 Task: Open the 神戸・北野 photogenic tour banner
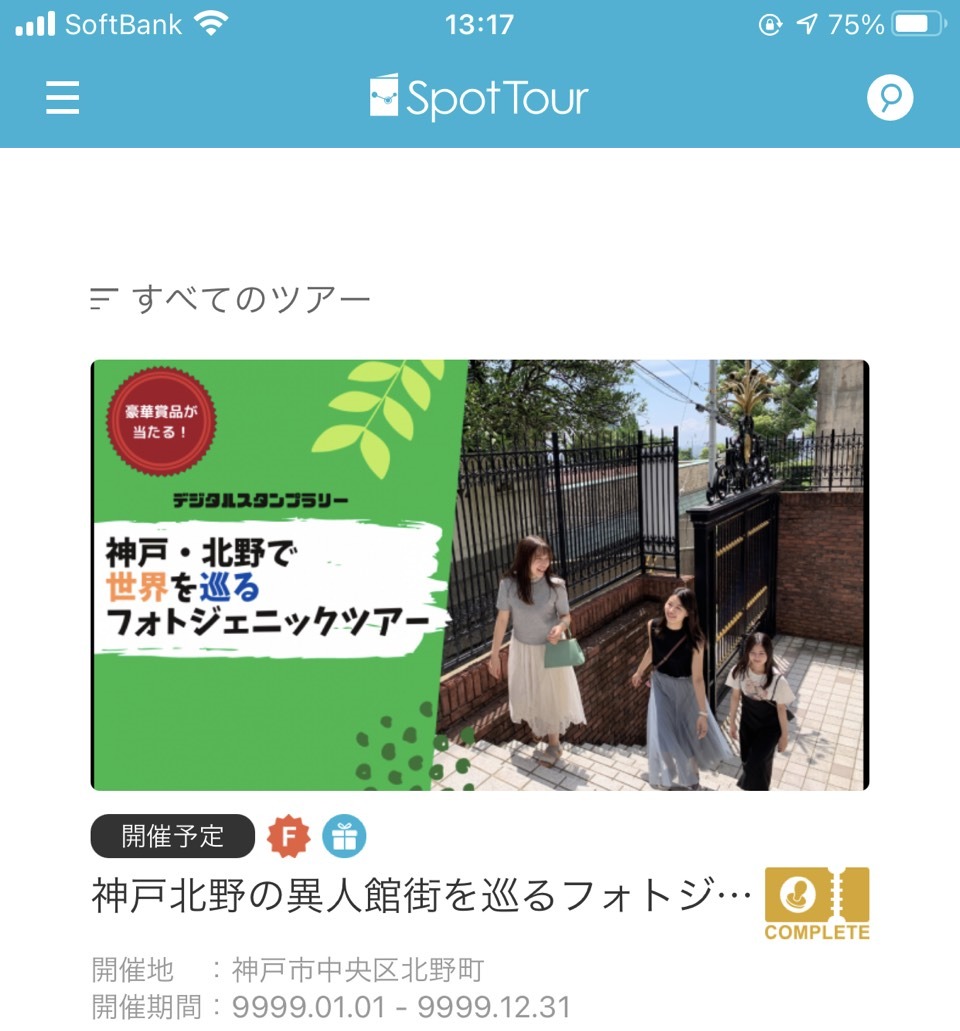(480, 575)
